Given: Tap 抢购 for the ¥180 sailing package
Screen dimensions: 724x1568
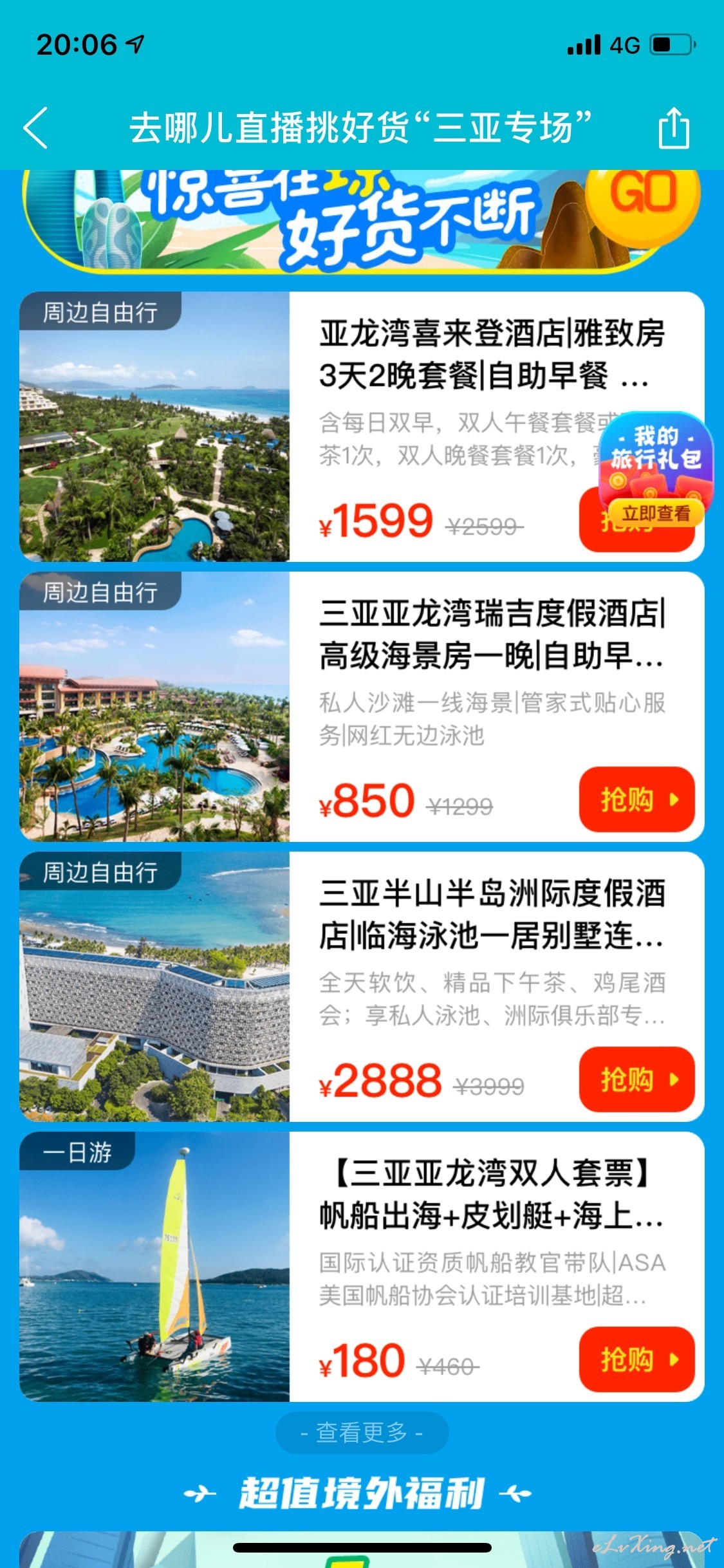Looking at the screenshot, I should pos(637,1359).
